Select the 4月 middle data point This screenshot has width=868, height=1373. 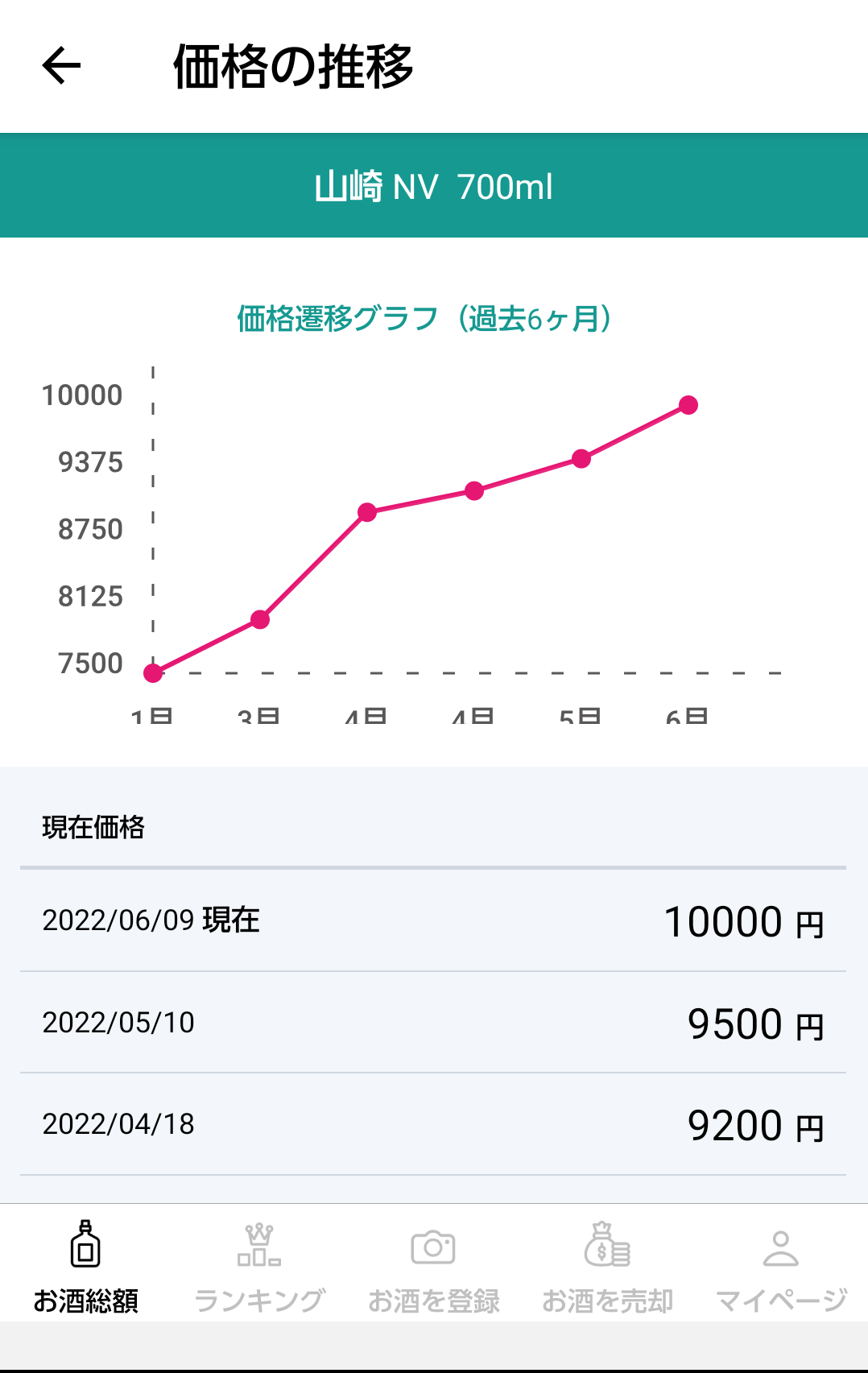pyautogui.click(x=475, y=490)
